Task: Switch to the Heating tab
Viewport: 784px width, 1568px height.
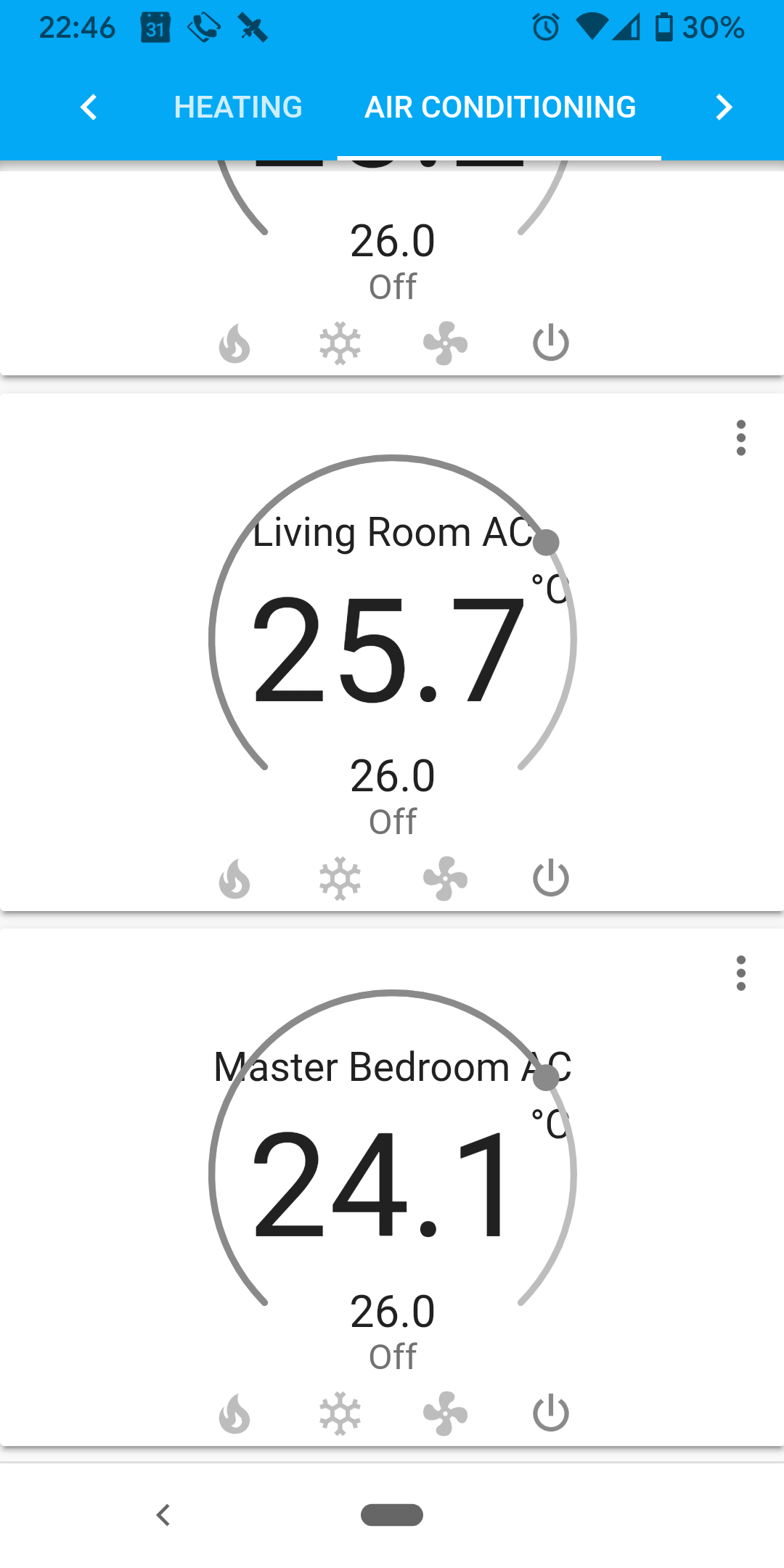Action: click(238, 107)
